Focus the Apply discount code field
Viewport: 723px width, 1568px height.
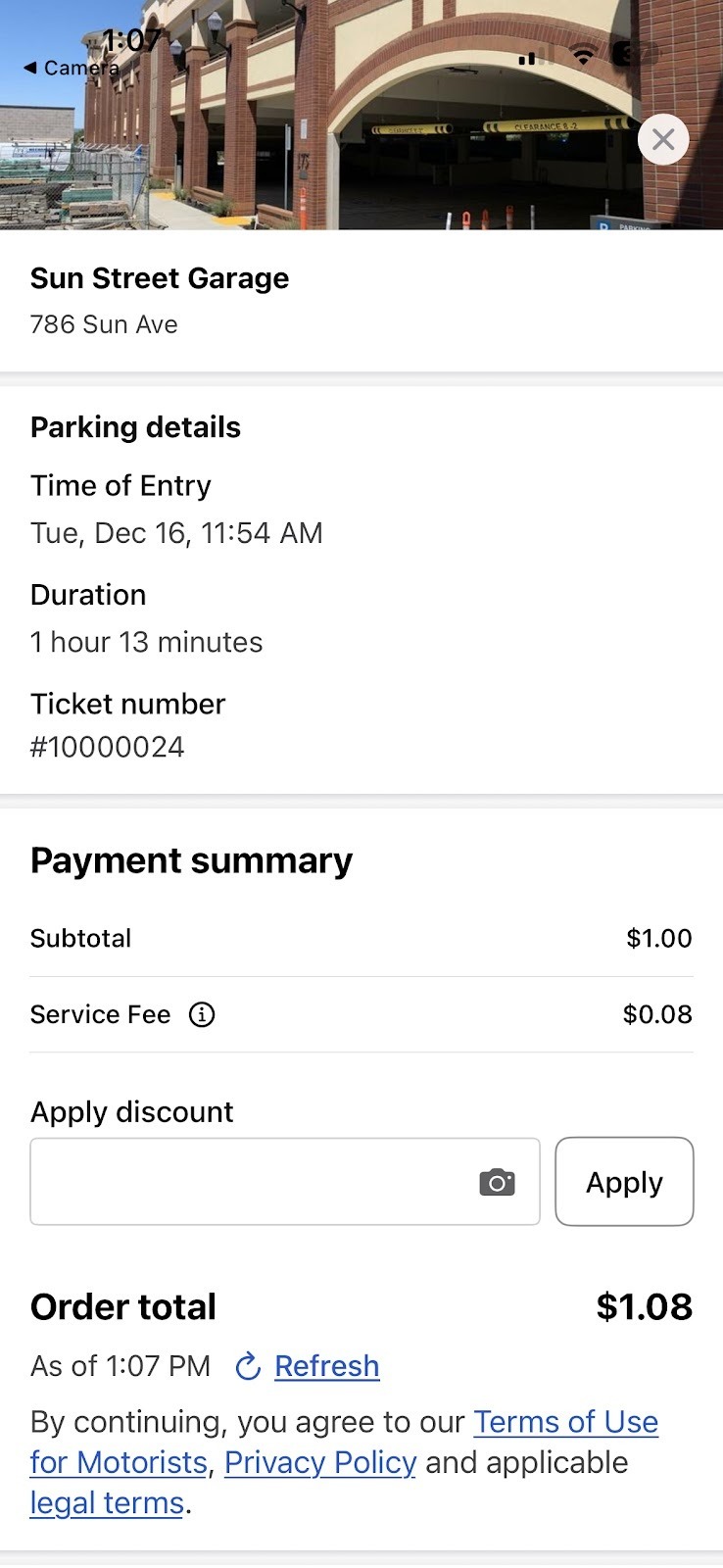click(284, 1182)
